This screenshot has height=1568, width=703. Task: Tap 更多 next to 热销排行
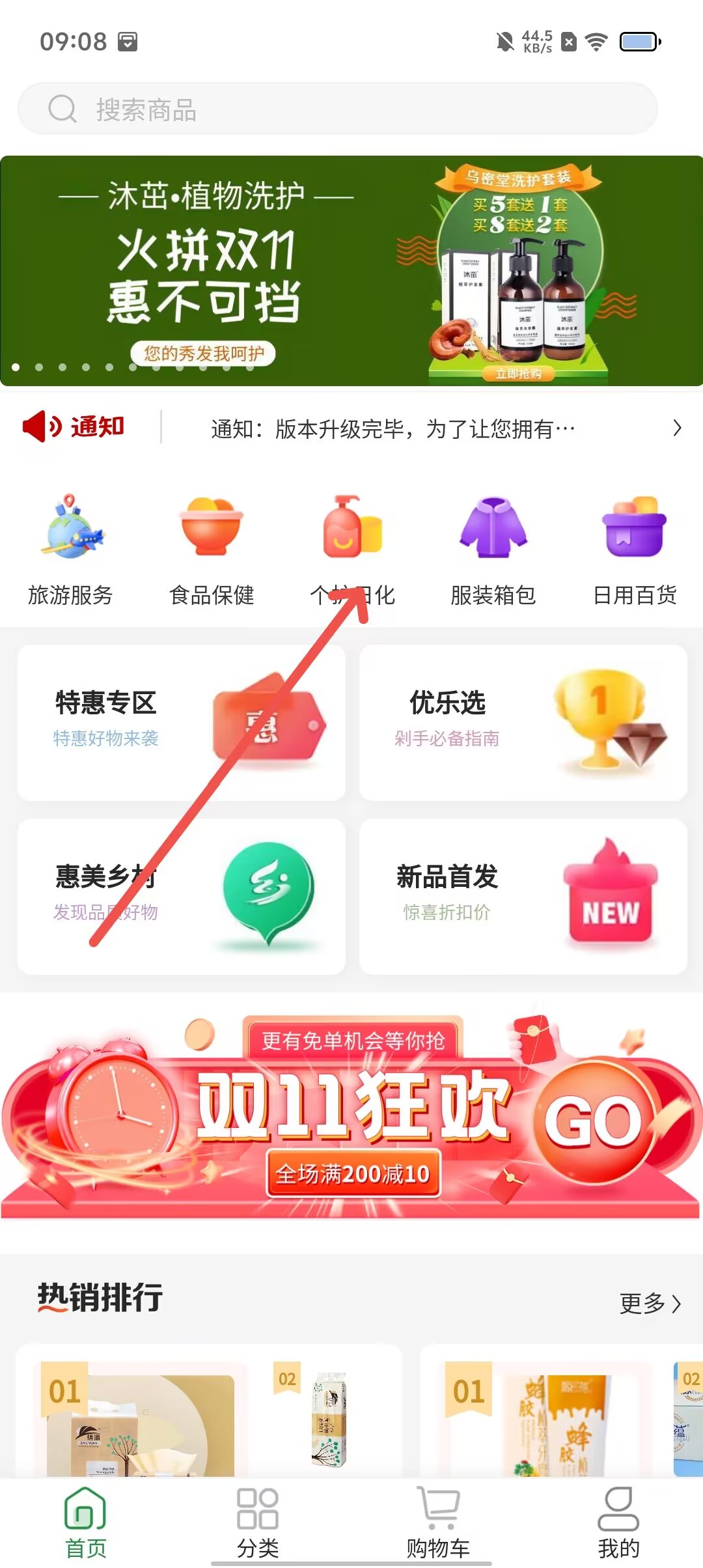(649, 1303)
